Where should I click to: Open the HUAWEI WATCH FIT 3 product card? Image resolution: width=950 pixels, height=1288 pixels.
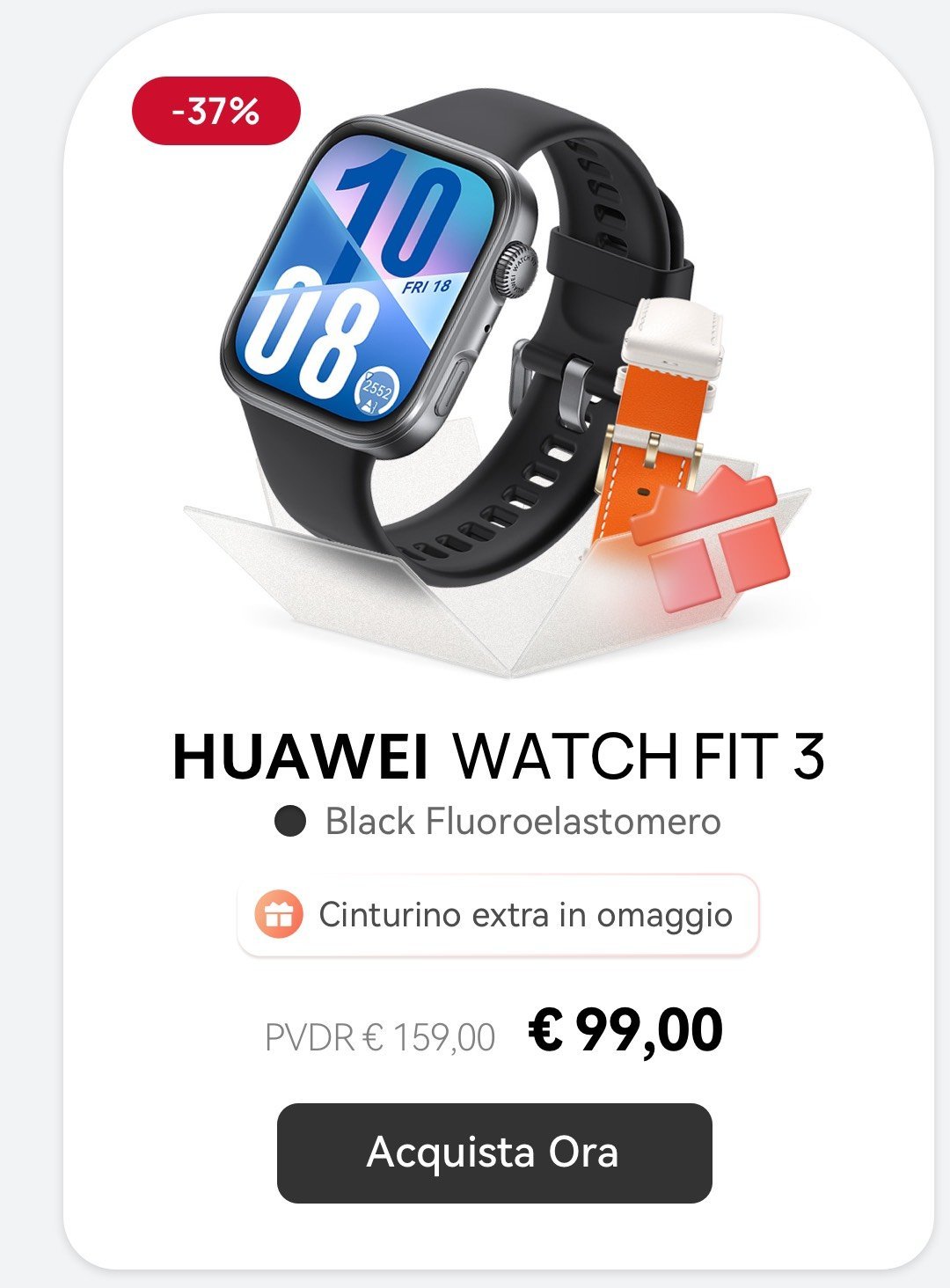coord(498,757)
